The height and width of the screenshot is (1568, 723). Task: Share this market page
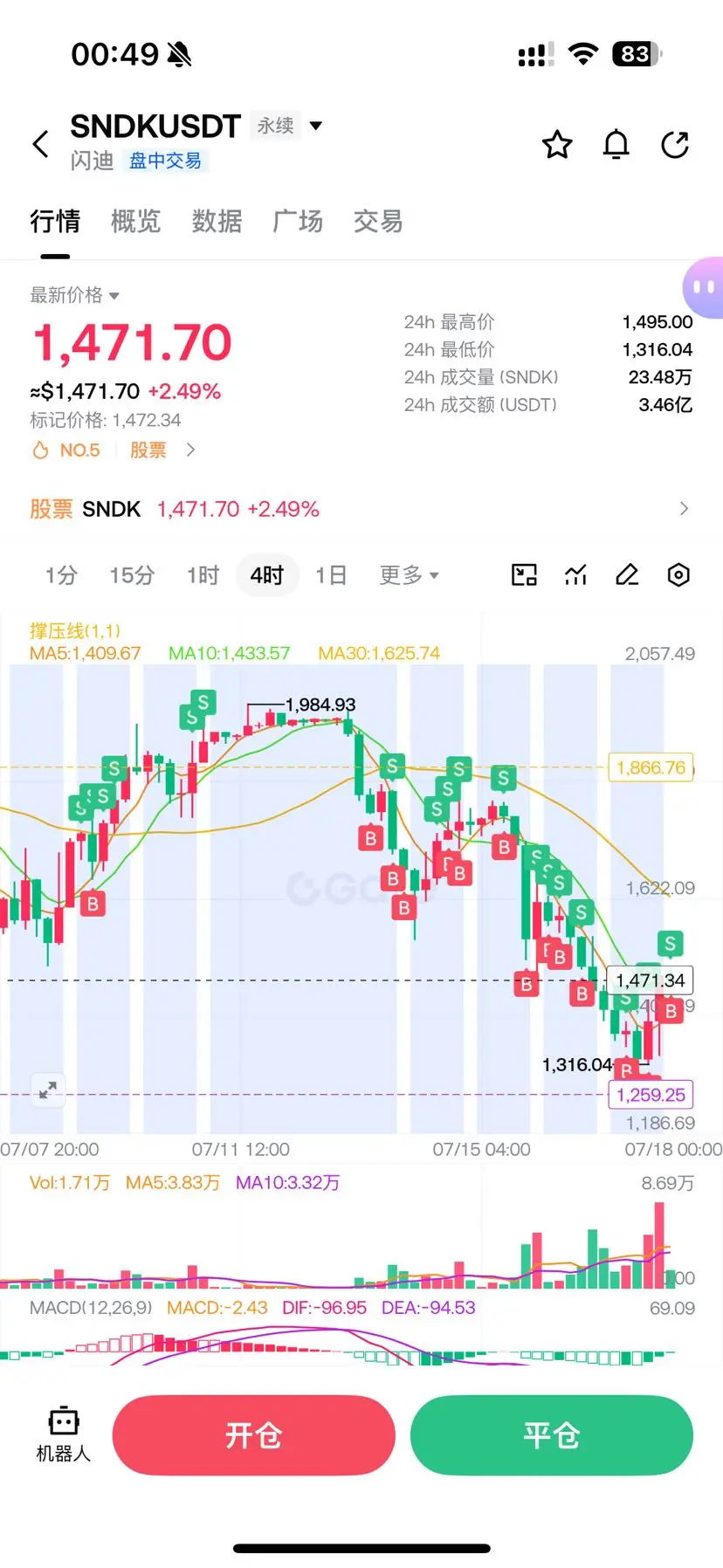[675, 144]
